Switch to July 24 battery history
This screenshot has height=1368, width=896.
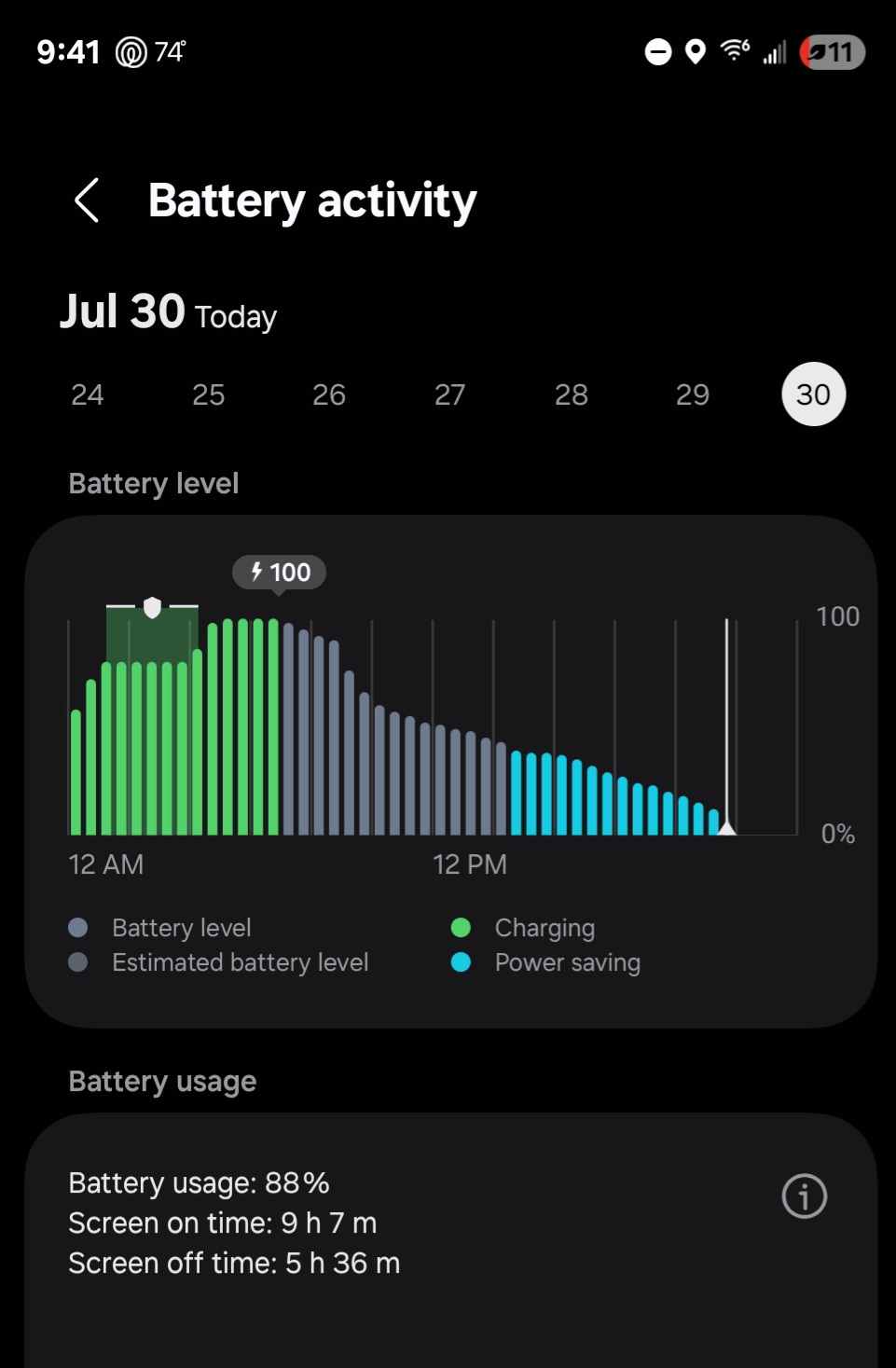(87, 394)
